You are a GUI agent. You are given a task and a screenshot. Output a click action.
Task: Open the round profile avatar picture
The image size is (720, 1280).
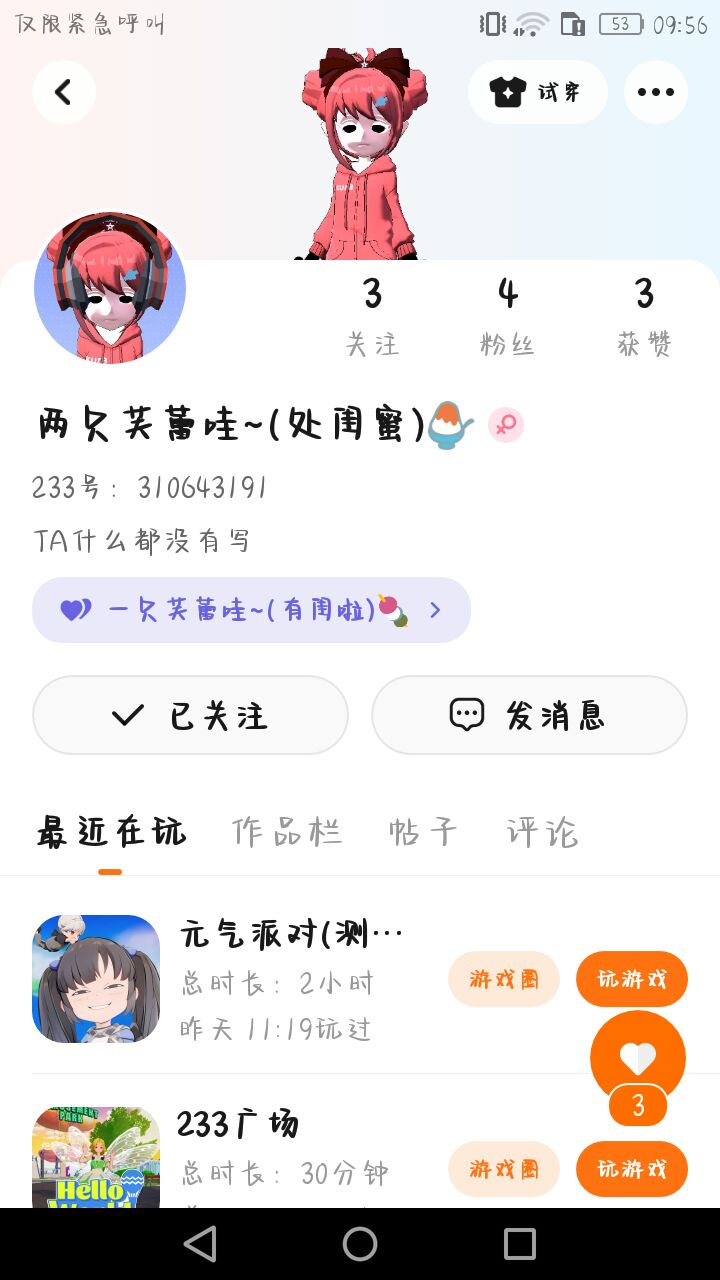tap(110, 288)
